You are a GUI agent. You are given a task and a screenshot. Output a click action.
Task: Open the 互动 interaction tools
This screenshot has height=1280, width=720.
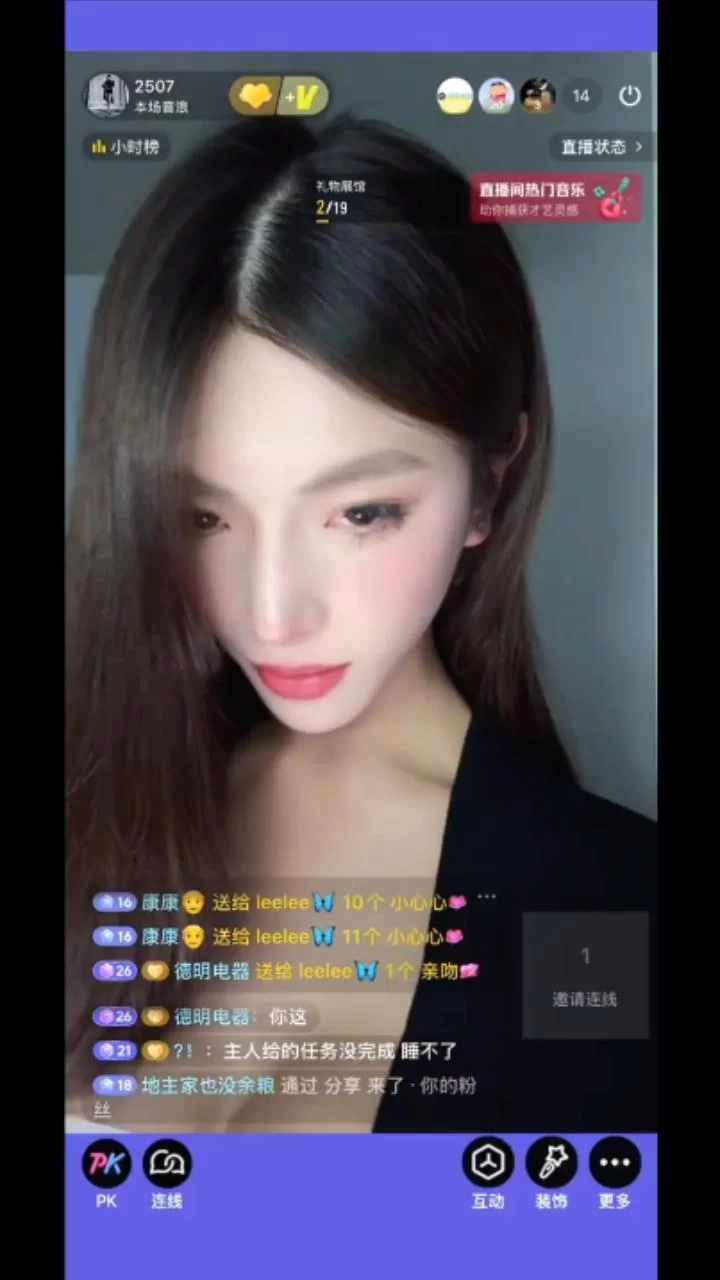click(x=488, y=1165)
